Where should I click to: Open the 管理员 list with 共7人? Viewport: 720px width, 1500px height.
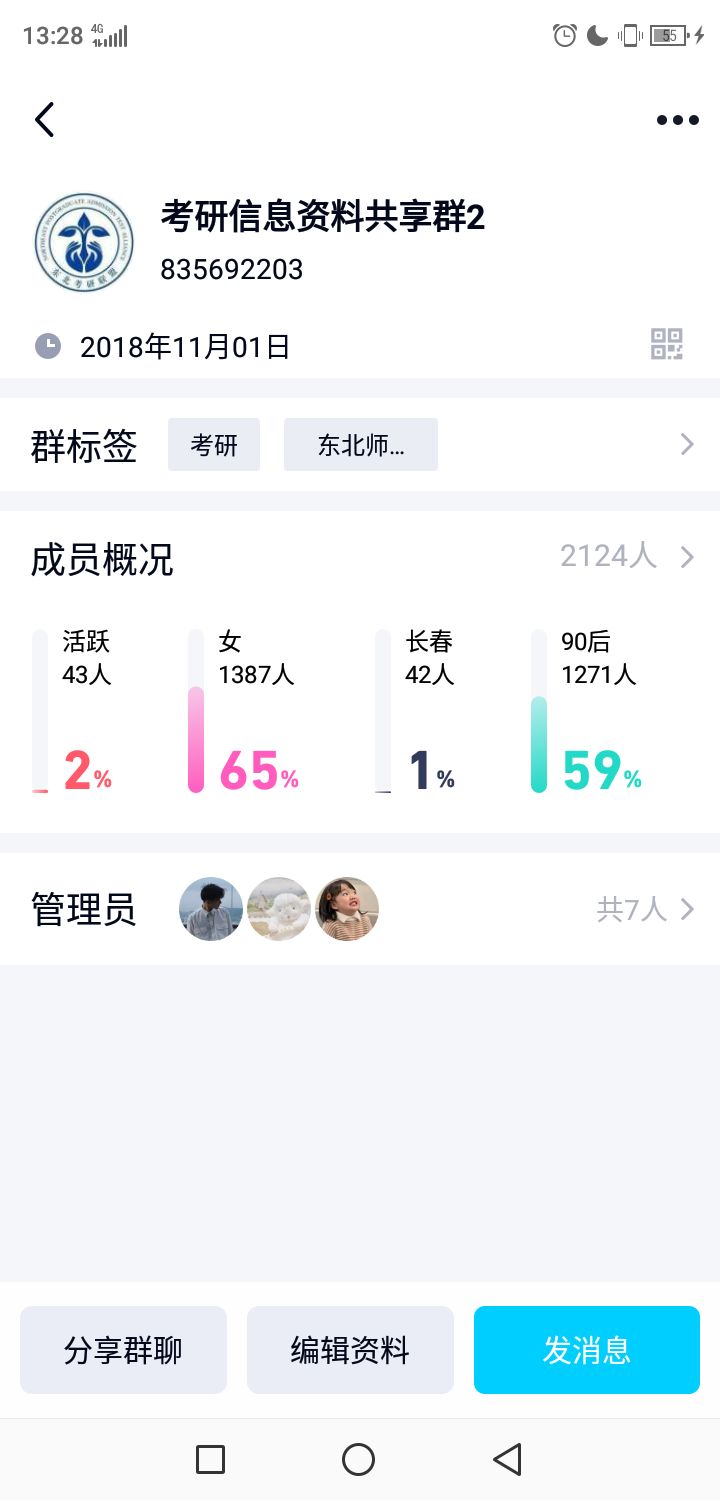pyautogui.click(x=645, y=909)
